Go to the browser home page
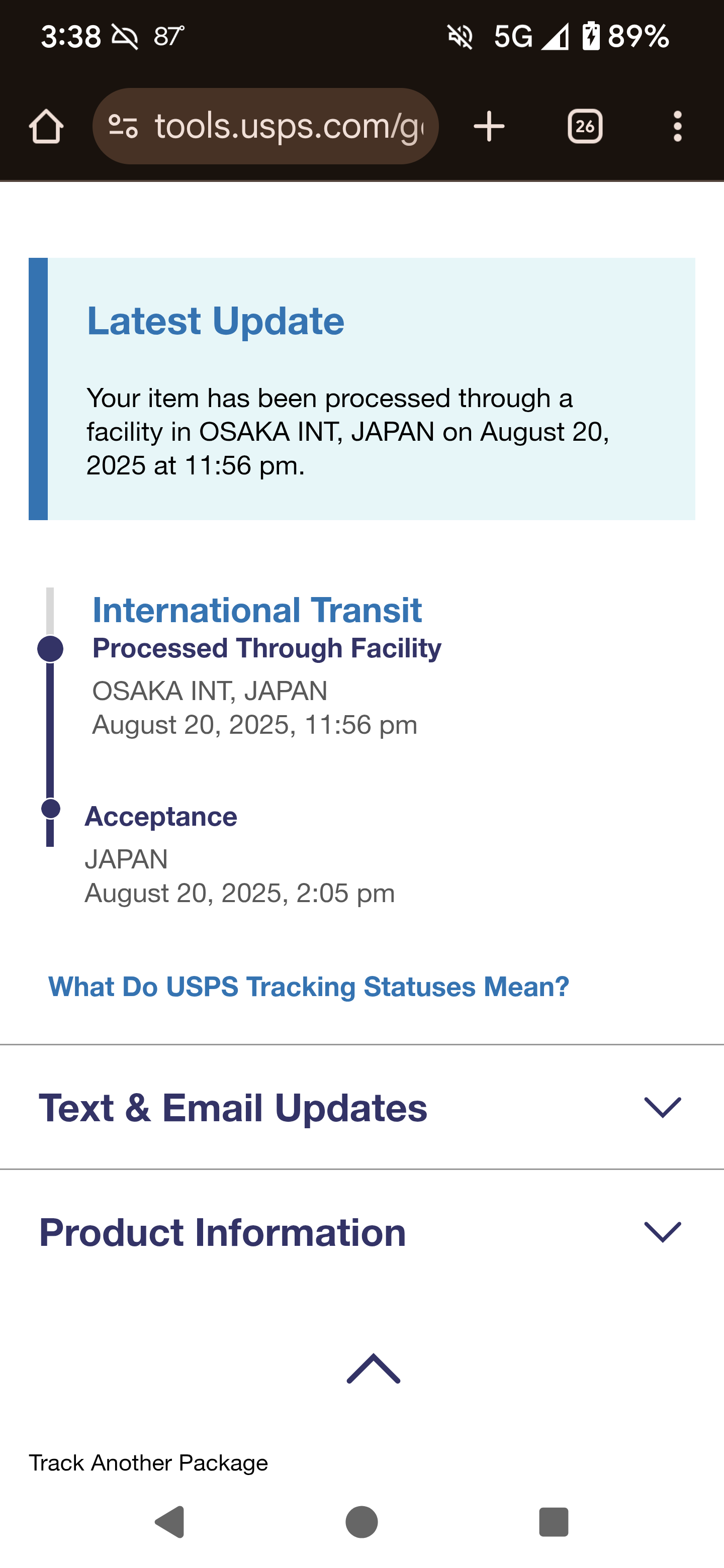Viewport: 724px width, 1568px height. coord(46,127)
